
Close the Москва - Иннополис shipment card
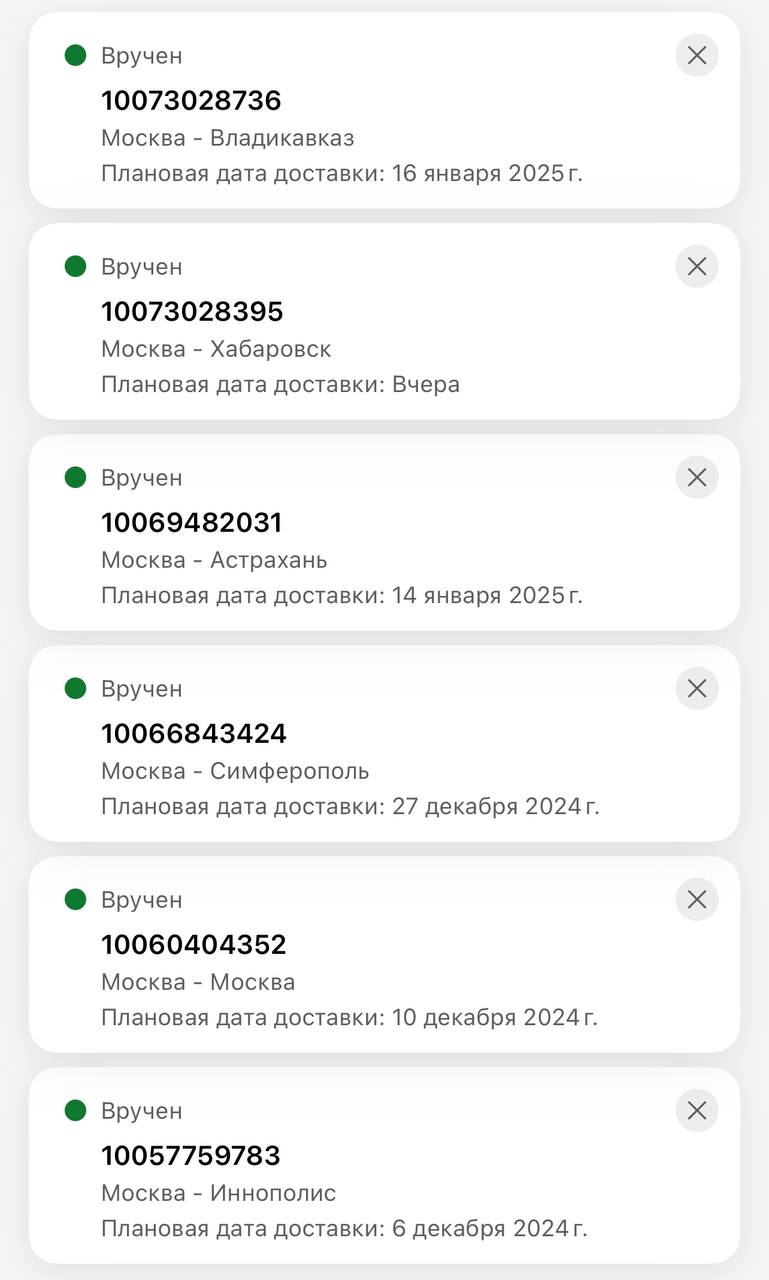[x=697, y=1110]
